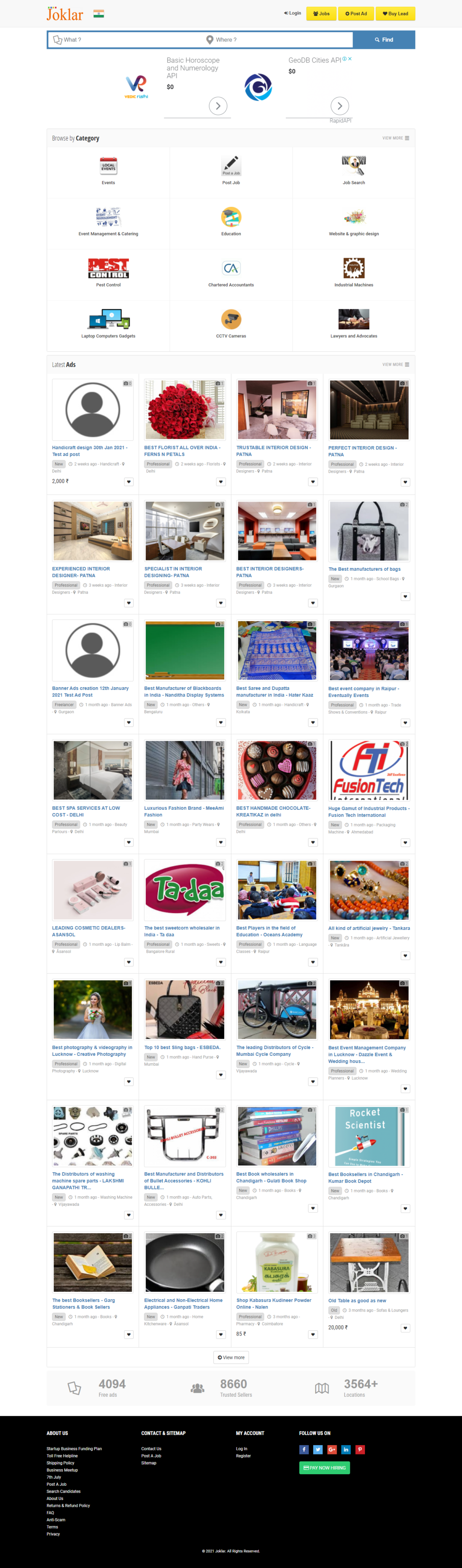Tap the View more button below ads
This screenshot has height=1568, width=462.
[231, 1357]
